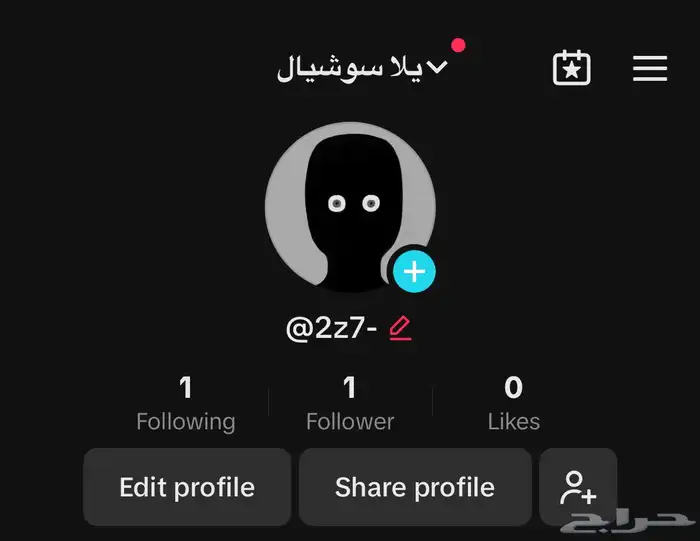
Task: Open the Likes count
Action: click(x=514, y=404)
